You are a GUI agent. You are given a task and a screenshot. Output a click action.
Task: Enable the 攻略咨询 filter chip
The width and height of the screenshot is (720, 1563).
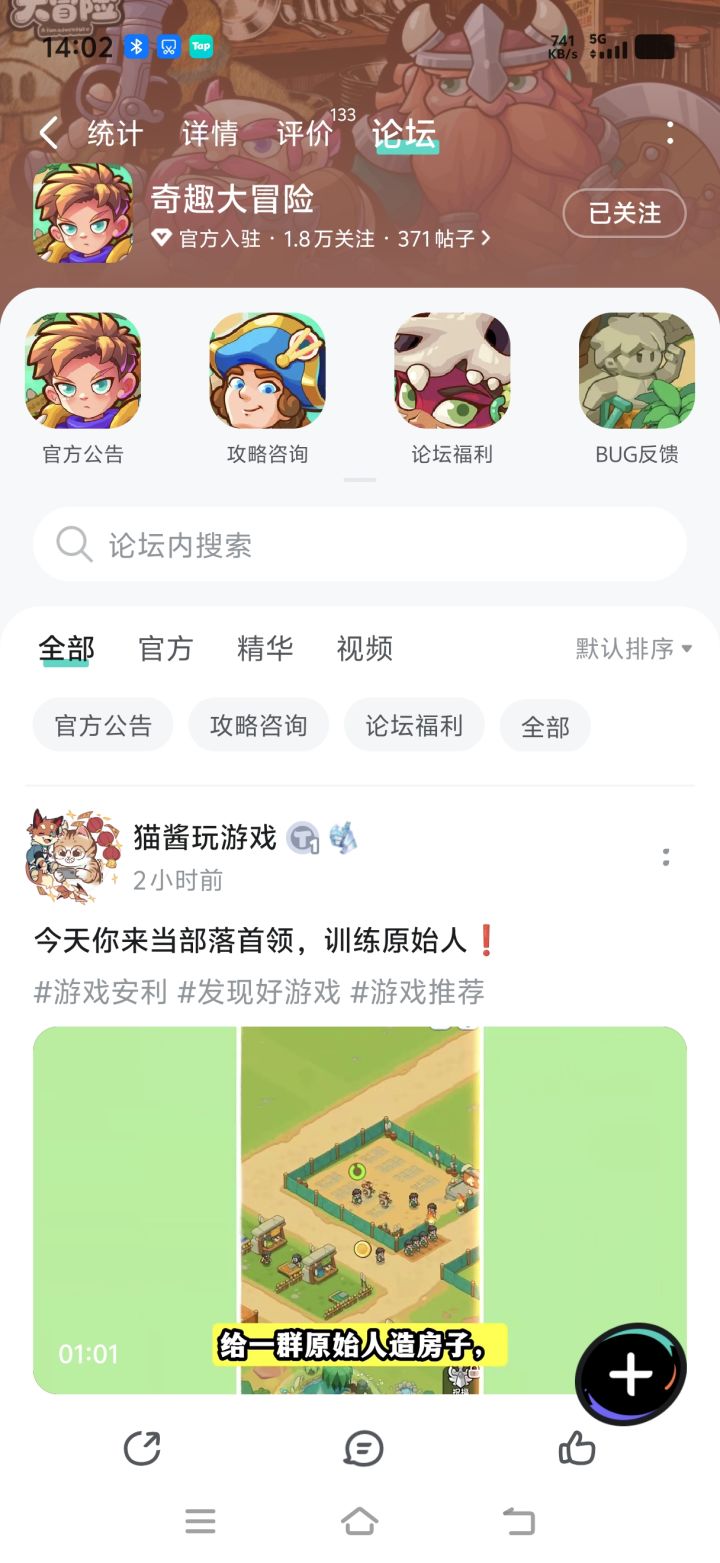pyautogui.click(x=259, y=725)
